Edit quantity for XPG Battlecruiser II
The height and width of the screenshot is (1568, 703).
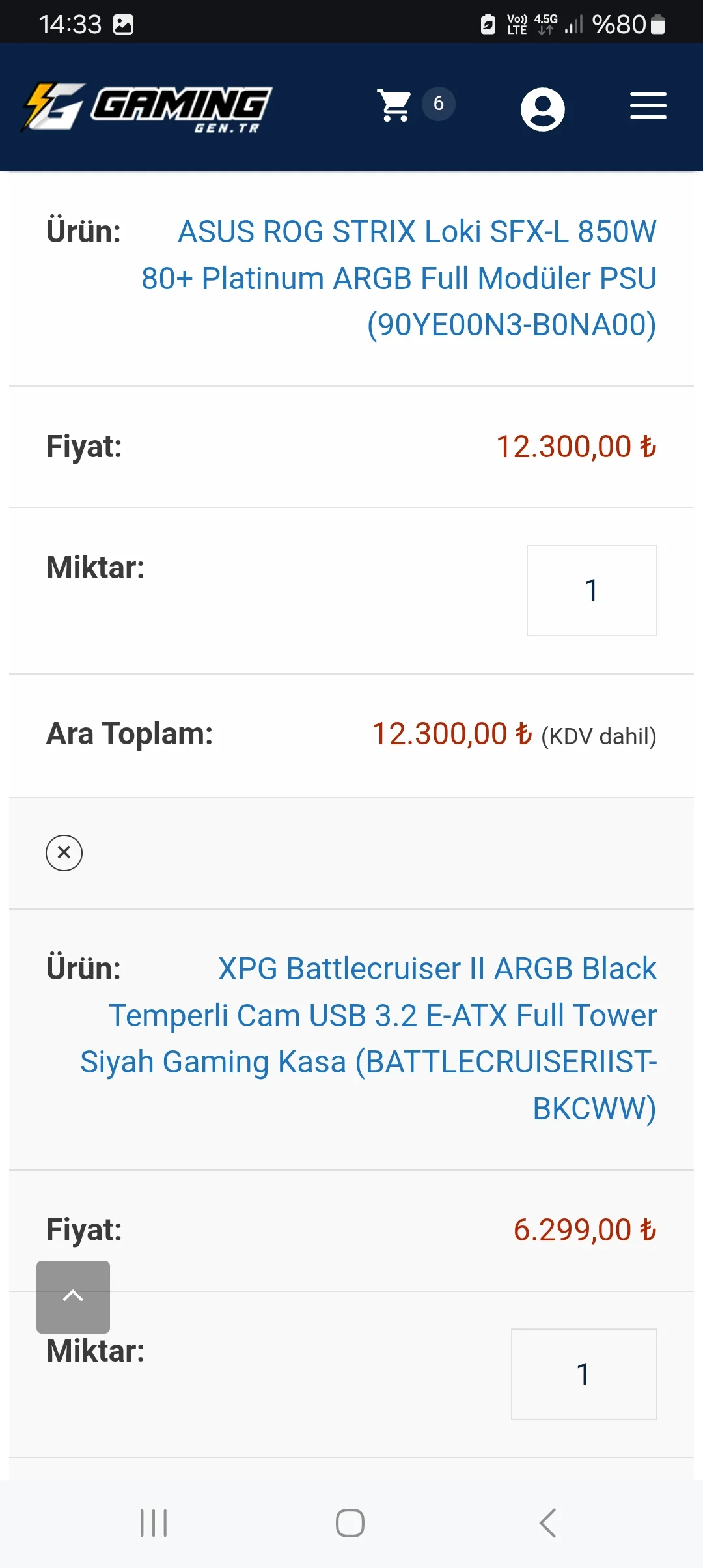click(583, 1374)
